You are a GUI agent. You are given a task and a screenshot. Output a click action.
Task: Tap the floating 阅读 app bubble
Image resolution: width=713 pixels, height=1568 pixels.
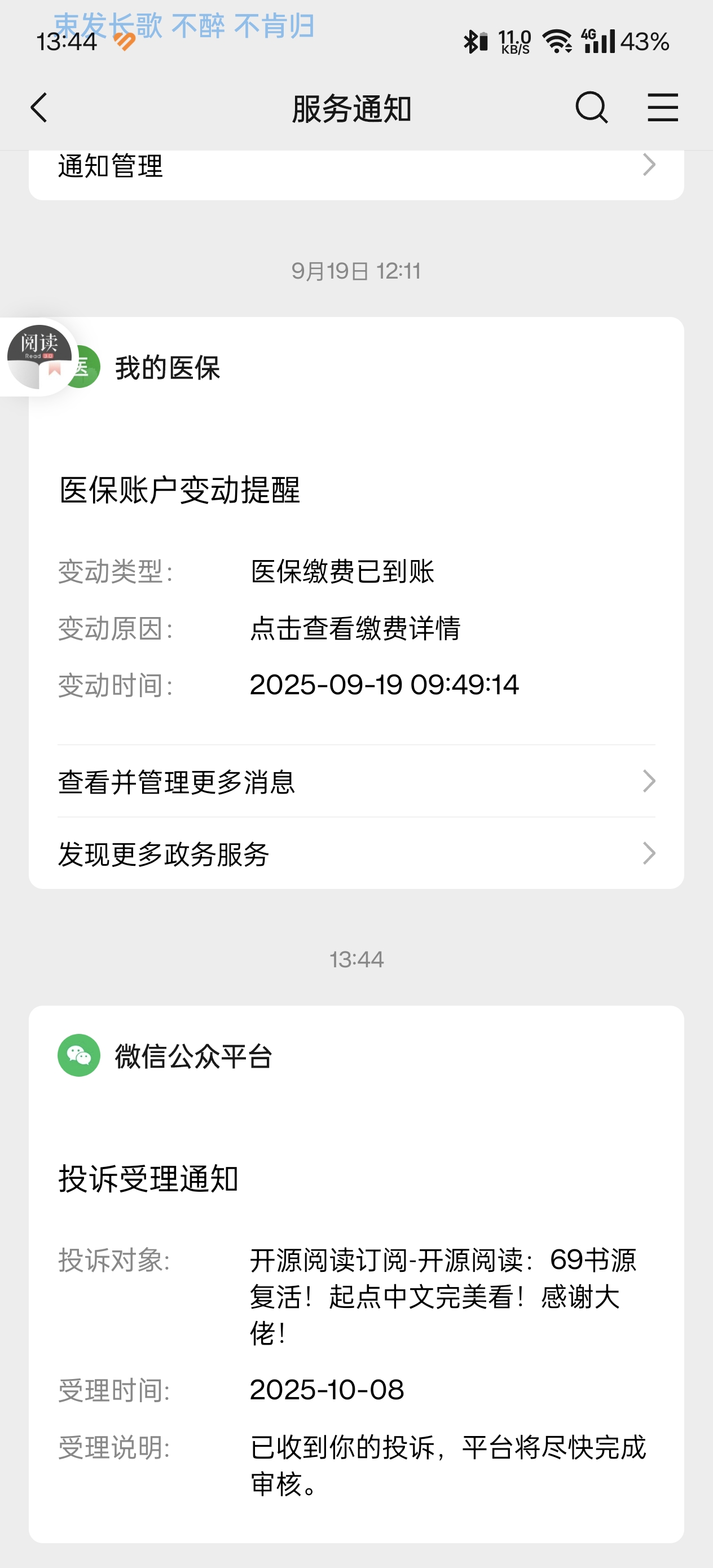pos(39,357)
